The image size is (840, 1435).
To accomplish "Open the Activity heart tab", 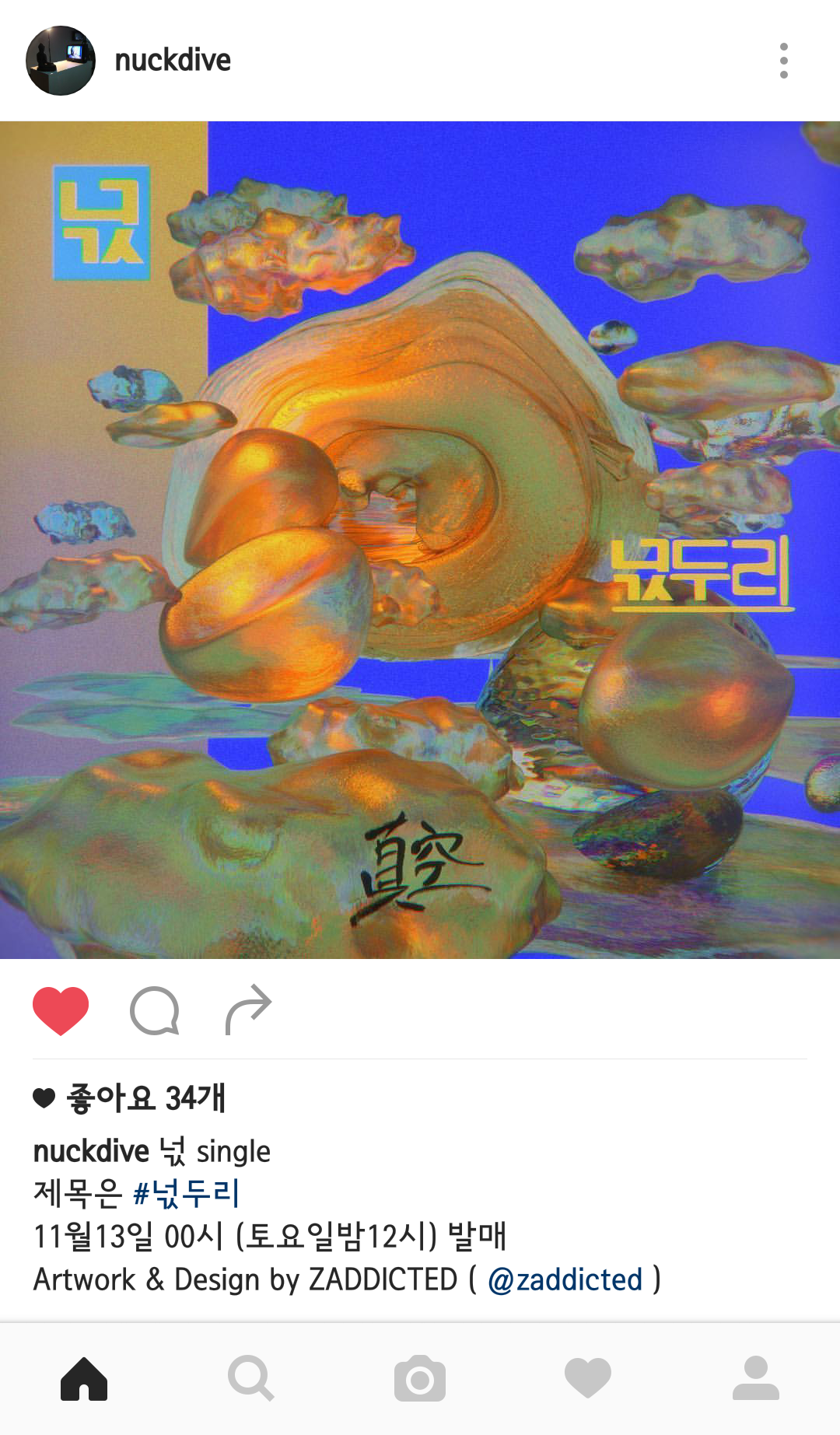I will tap(588, 1378).
